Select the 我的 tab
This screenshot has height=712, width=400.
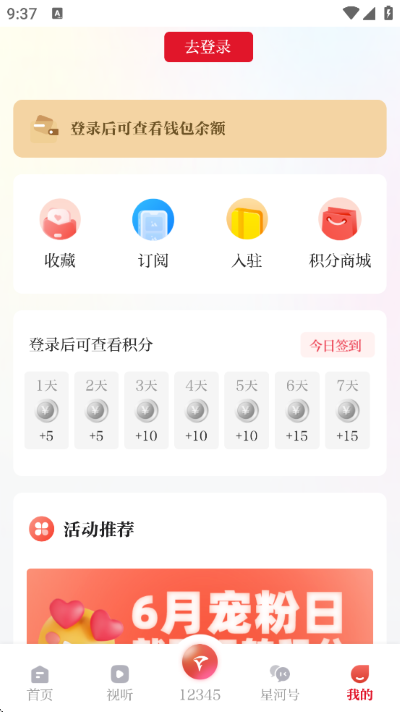pyautogui.click(x=360, y=682)
